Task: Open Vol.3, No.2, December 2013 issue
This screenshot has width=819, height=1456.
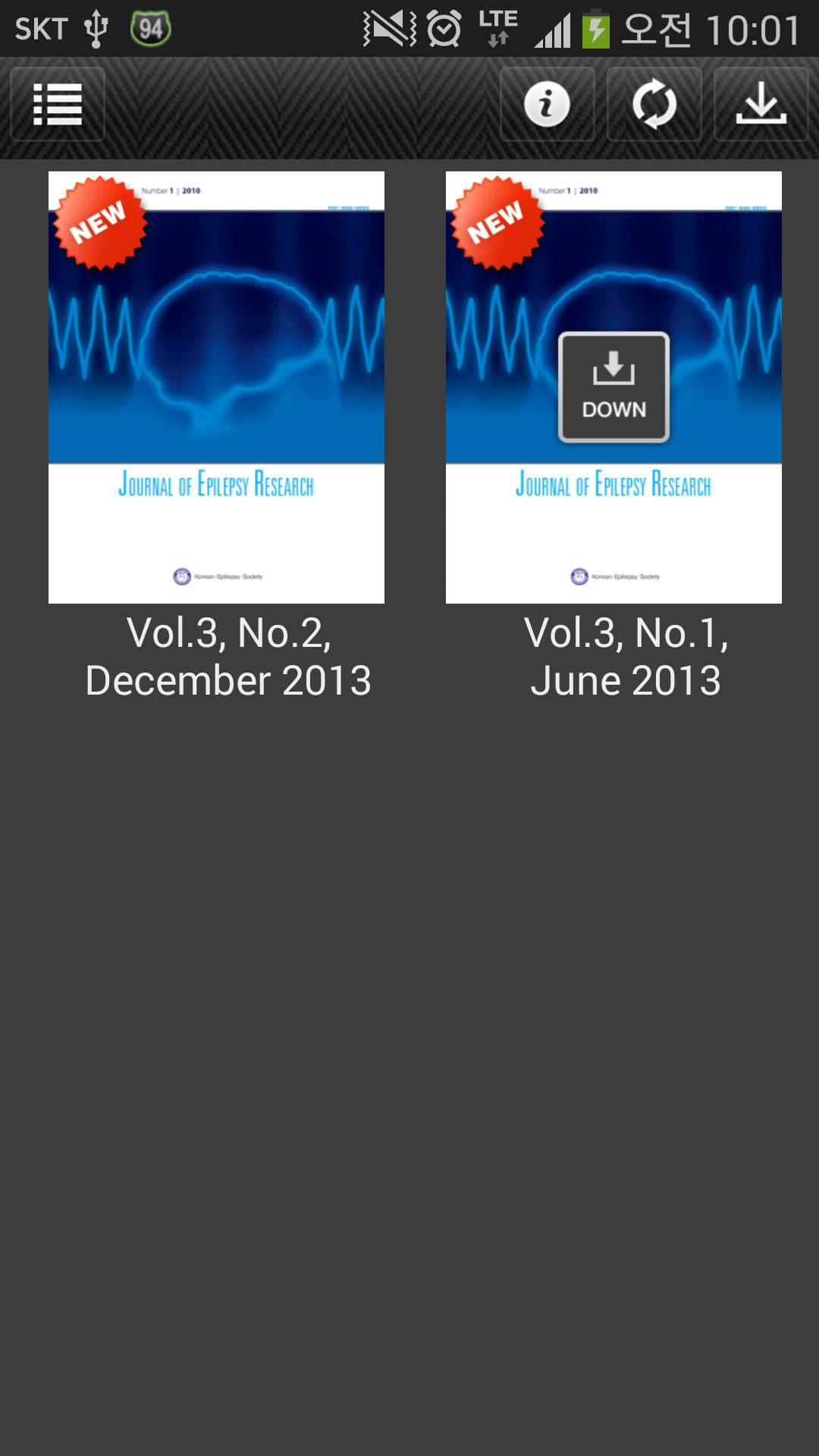Action: [216, 387]
